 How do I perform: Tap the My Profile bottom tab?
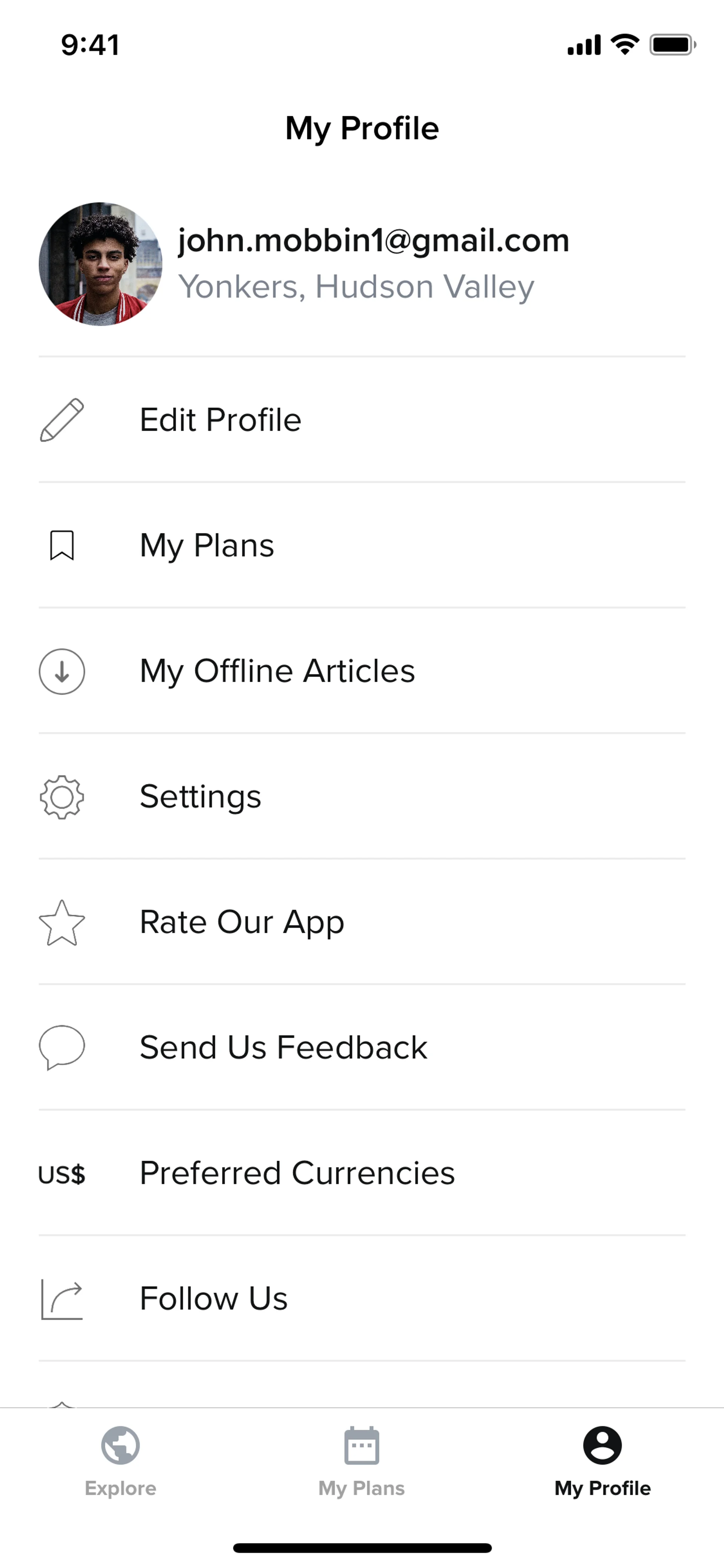click(602, 1461)
